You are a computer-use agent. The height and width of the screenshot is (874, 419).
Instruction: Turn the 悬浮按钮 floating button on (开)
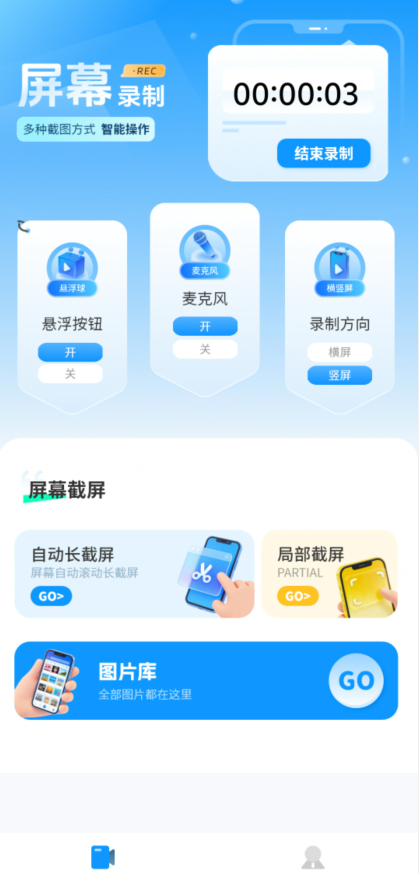tap(70, 352)
